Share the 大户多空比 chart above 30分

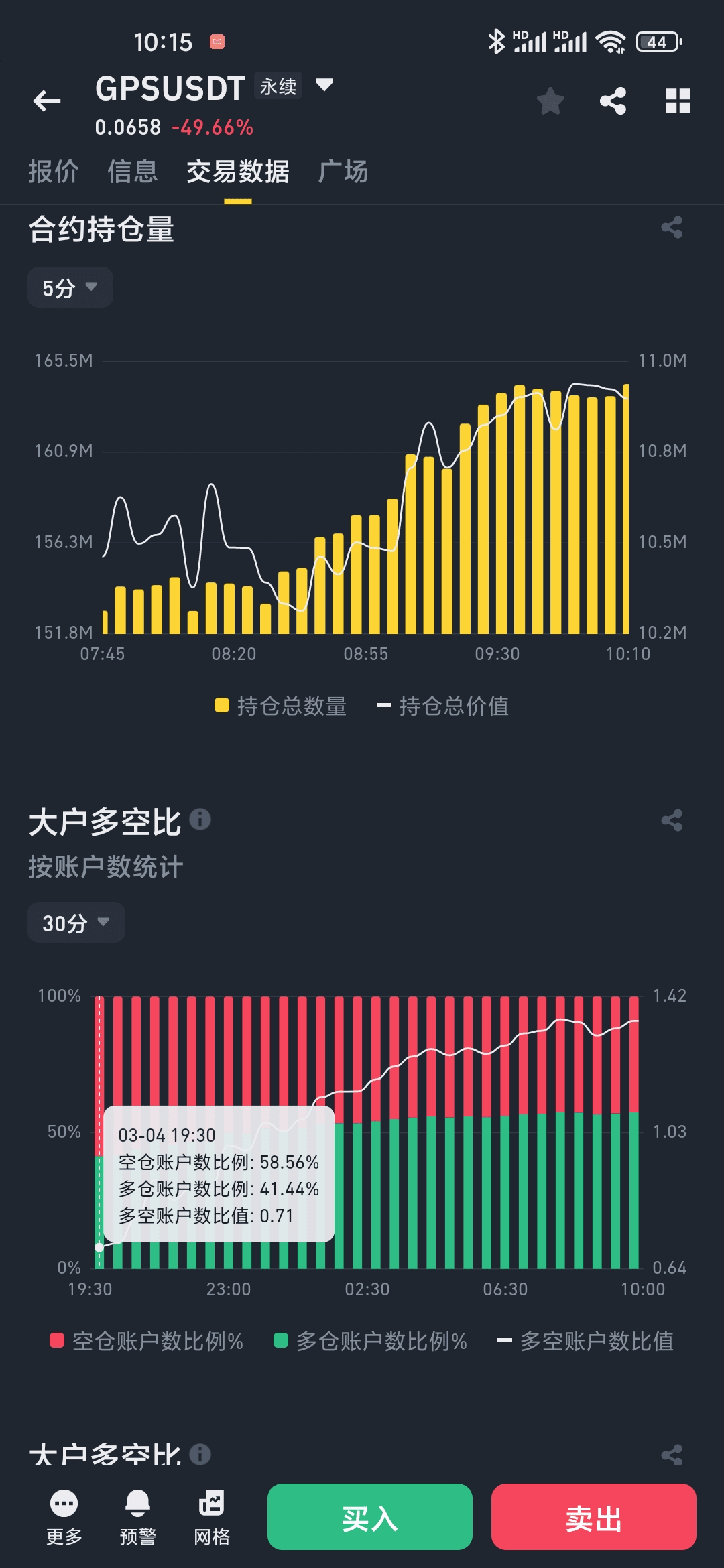(672, 820)
